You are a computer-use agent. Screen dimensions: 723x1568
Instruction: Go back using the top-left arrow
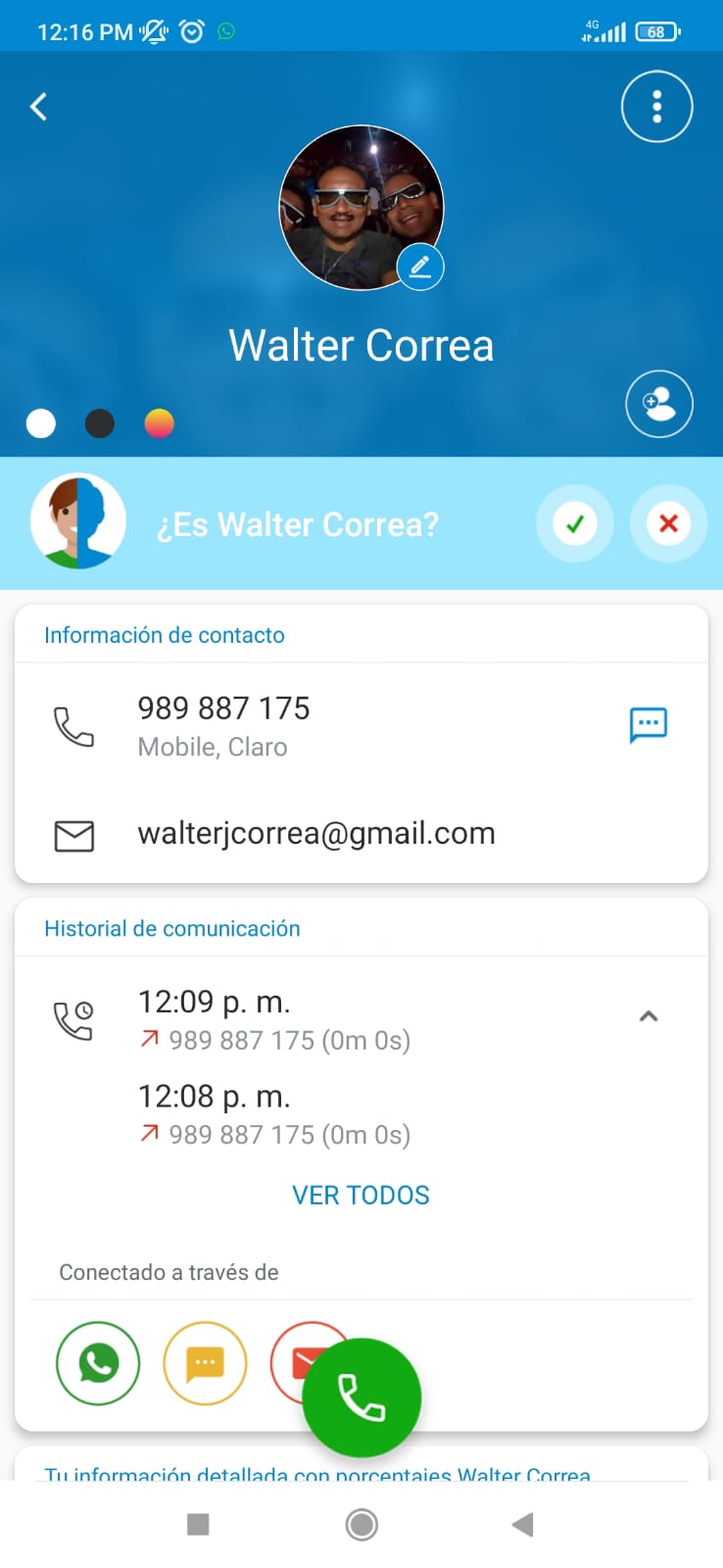[x=39, y=107]
